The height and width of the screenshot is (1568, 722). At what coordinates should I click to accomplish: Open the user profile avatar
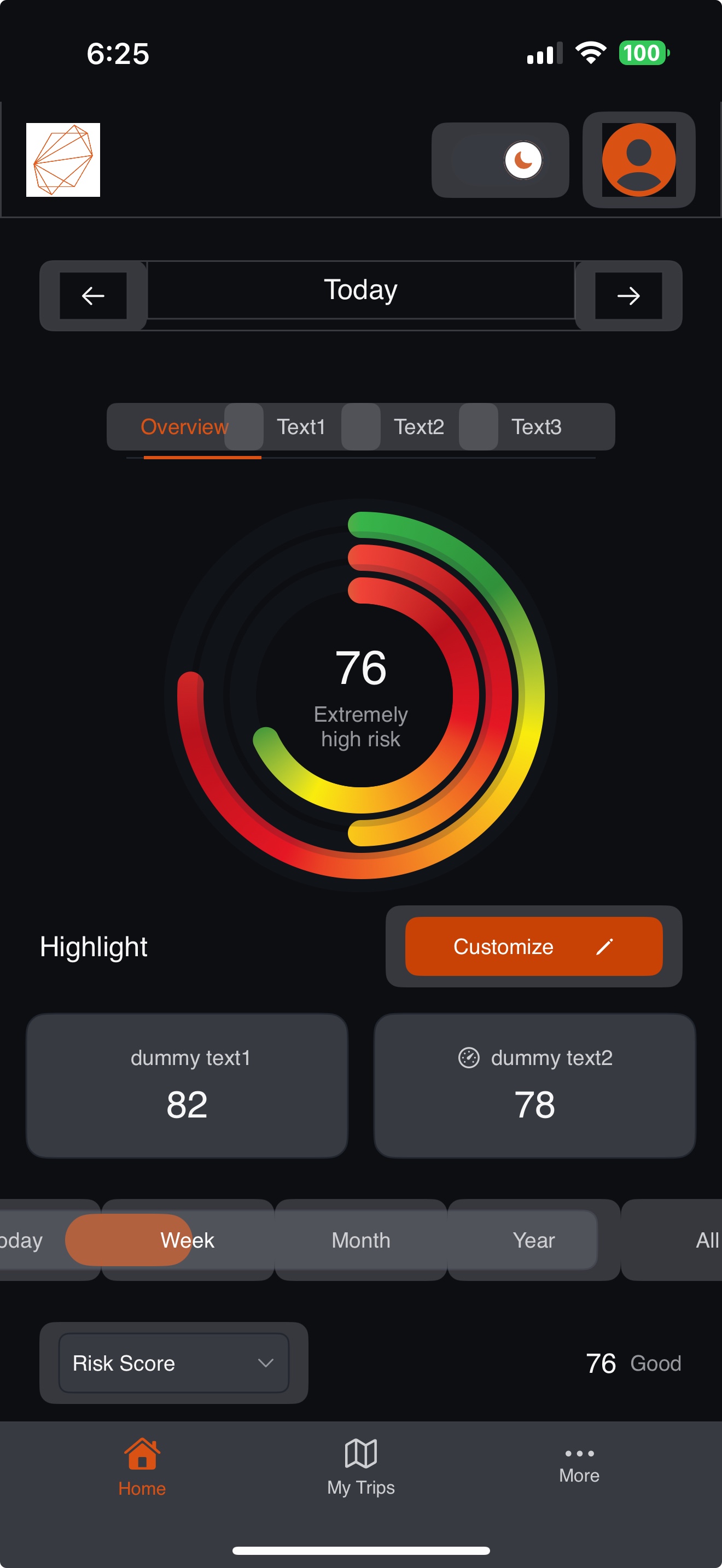coord(638,160)
